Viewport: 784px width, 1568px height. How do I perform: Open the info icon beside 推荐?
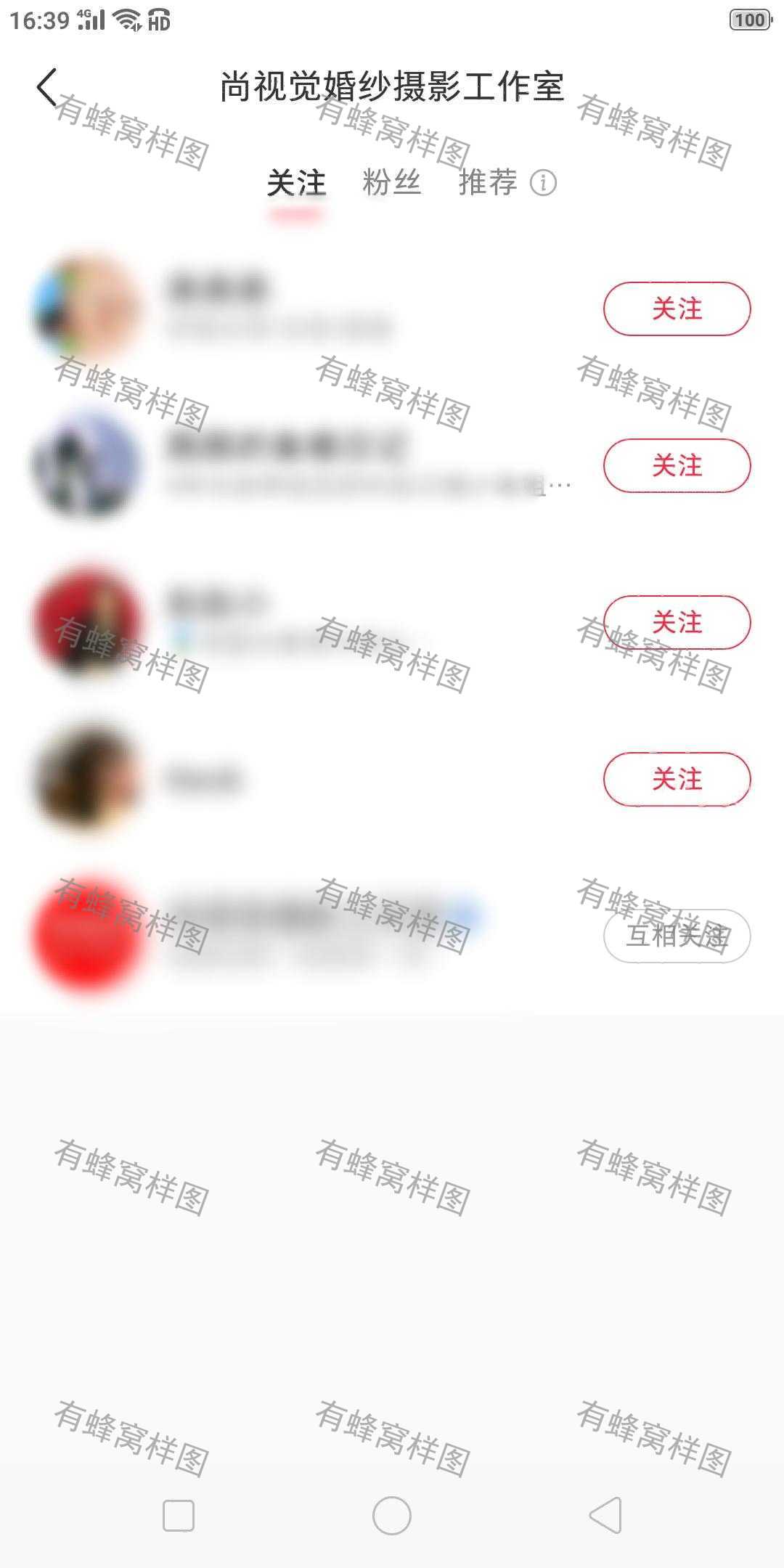tap(543, 183)
